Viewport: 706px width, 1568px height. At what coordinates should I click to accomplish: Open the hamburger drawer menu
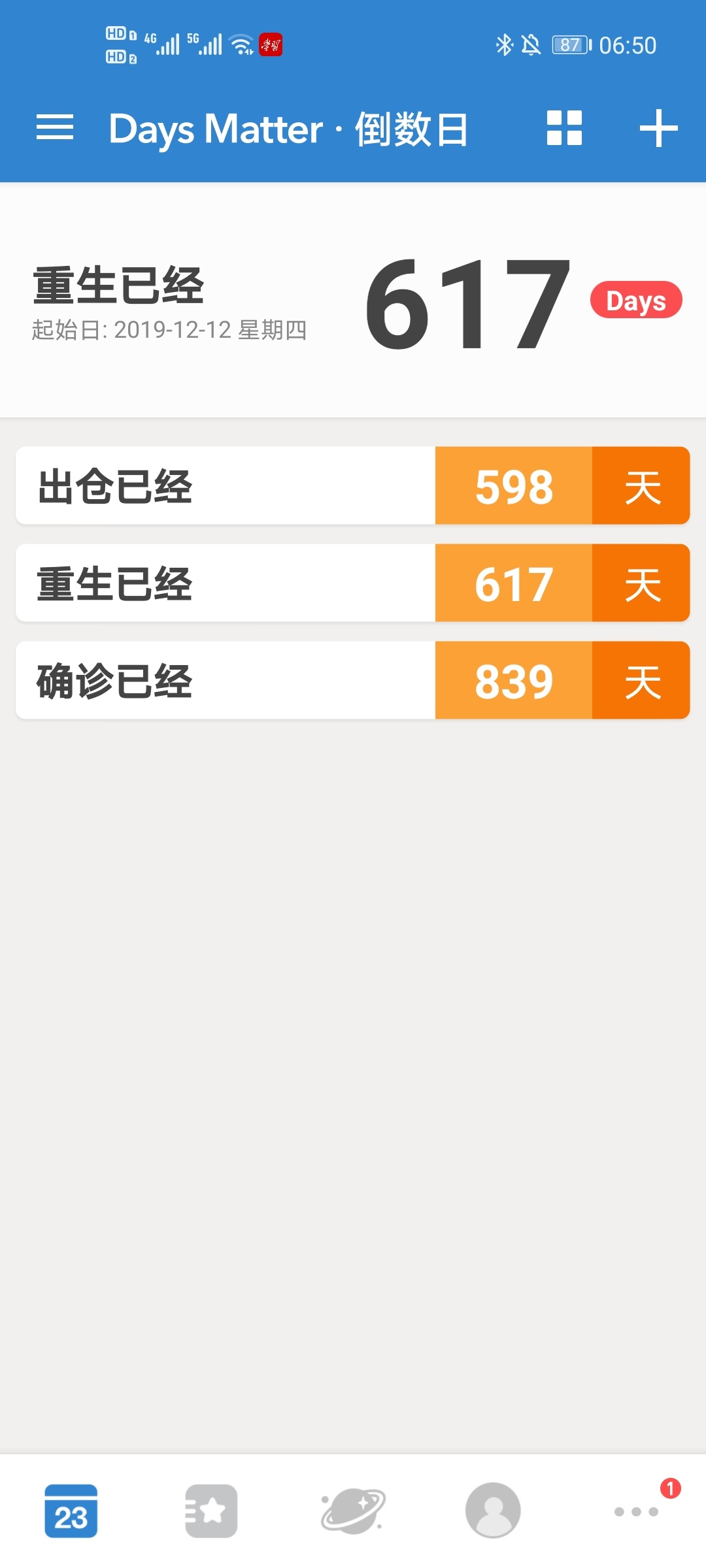point(55,127)
